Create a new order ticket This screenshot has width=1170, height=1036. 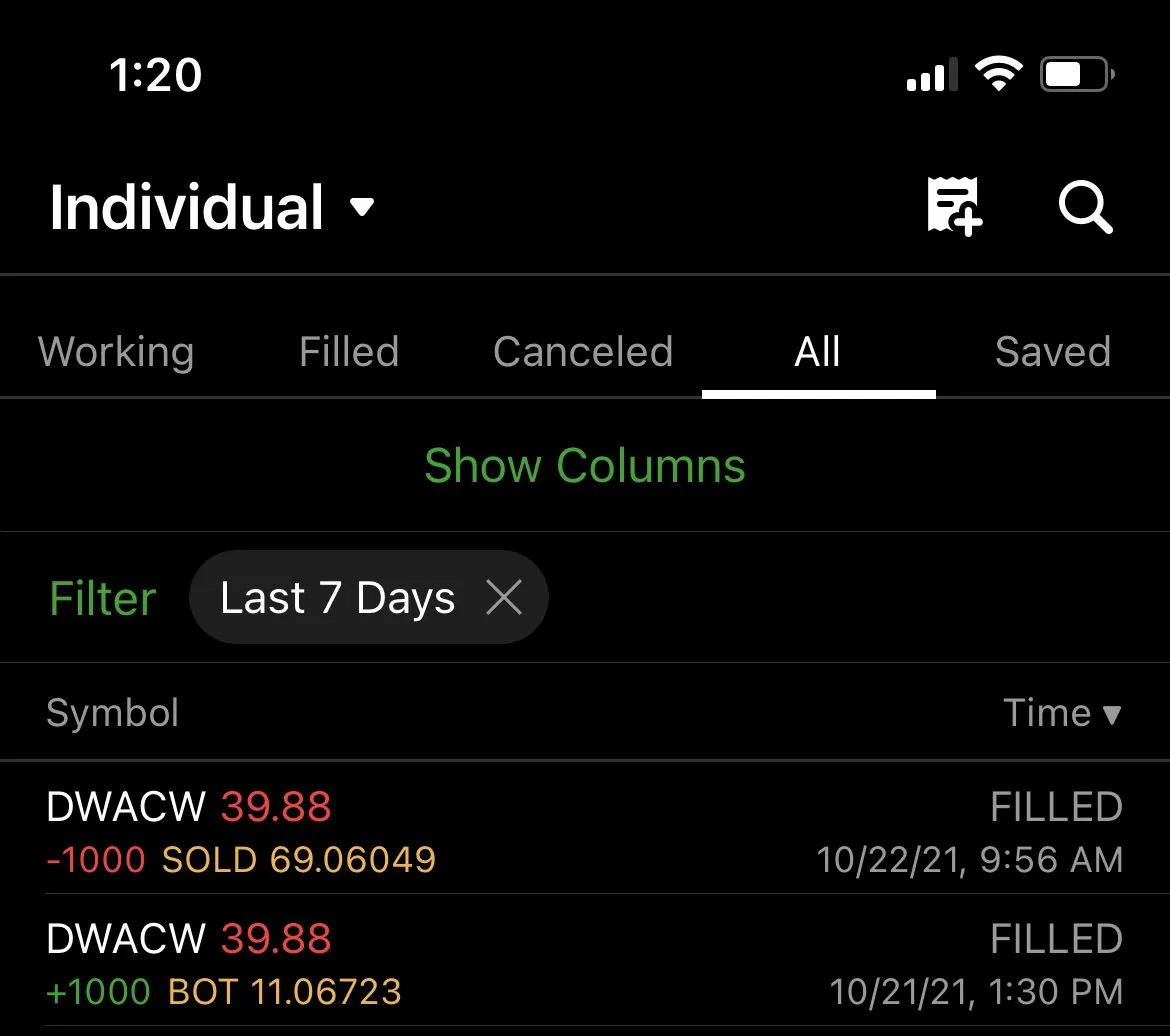click(954, 206)
